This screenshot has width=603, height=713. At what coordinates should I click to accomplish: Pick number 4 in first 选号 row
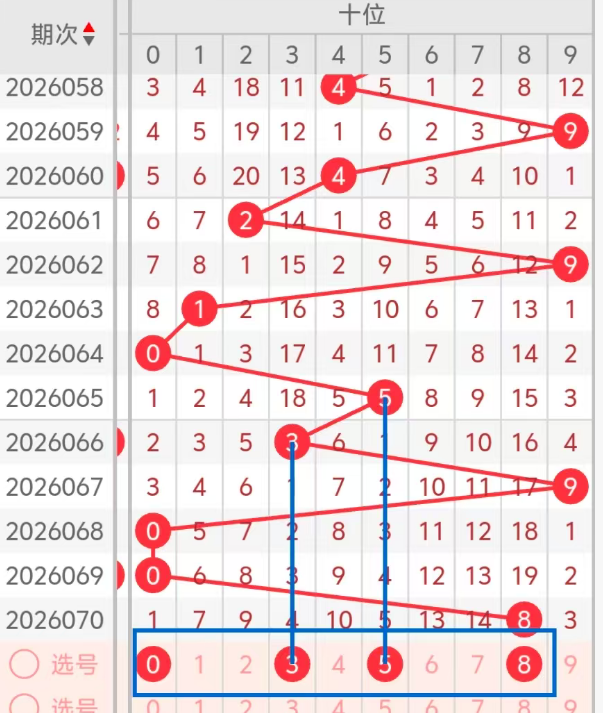point(339,664)
